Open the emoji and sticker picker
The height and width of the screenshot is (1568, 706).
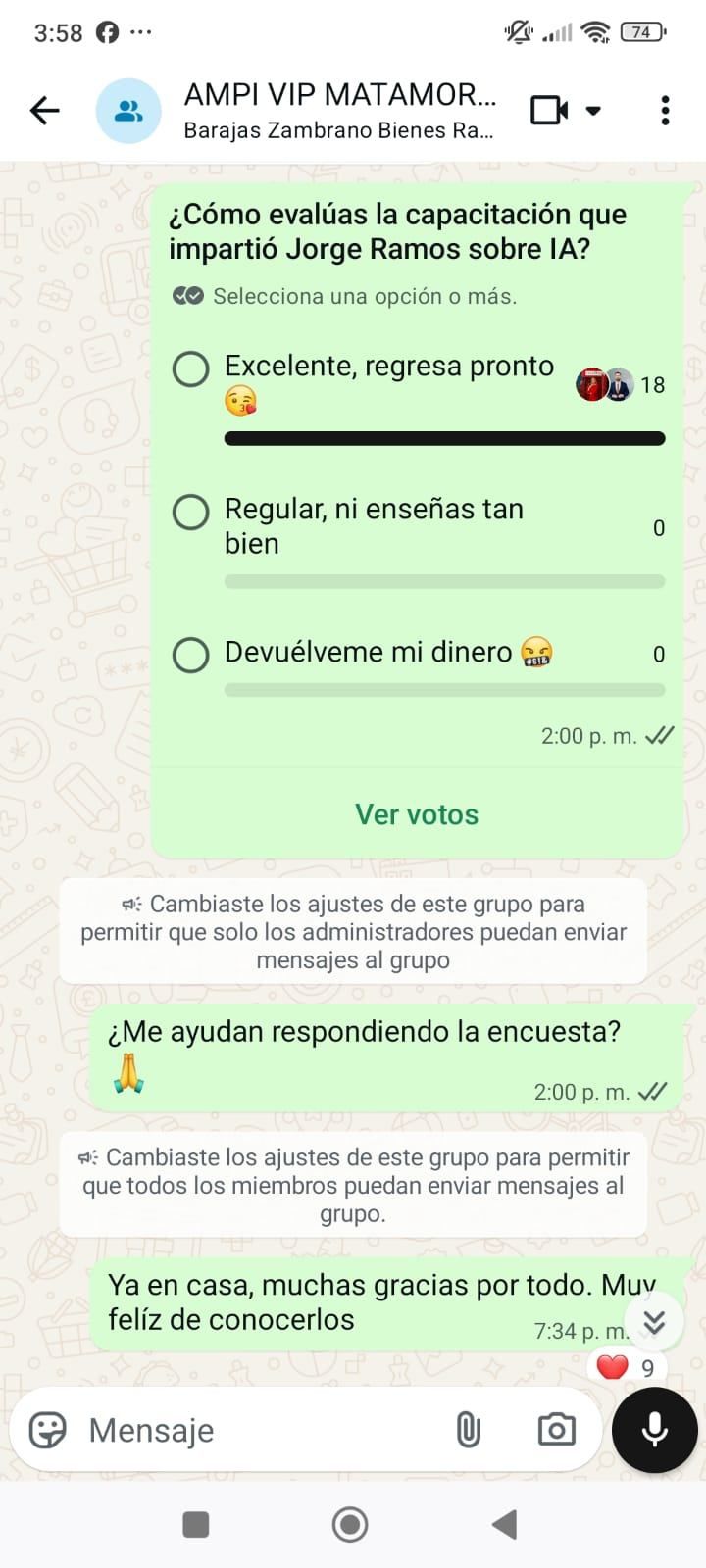(x=48, y=1431)
